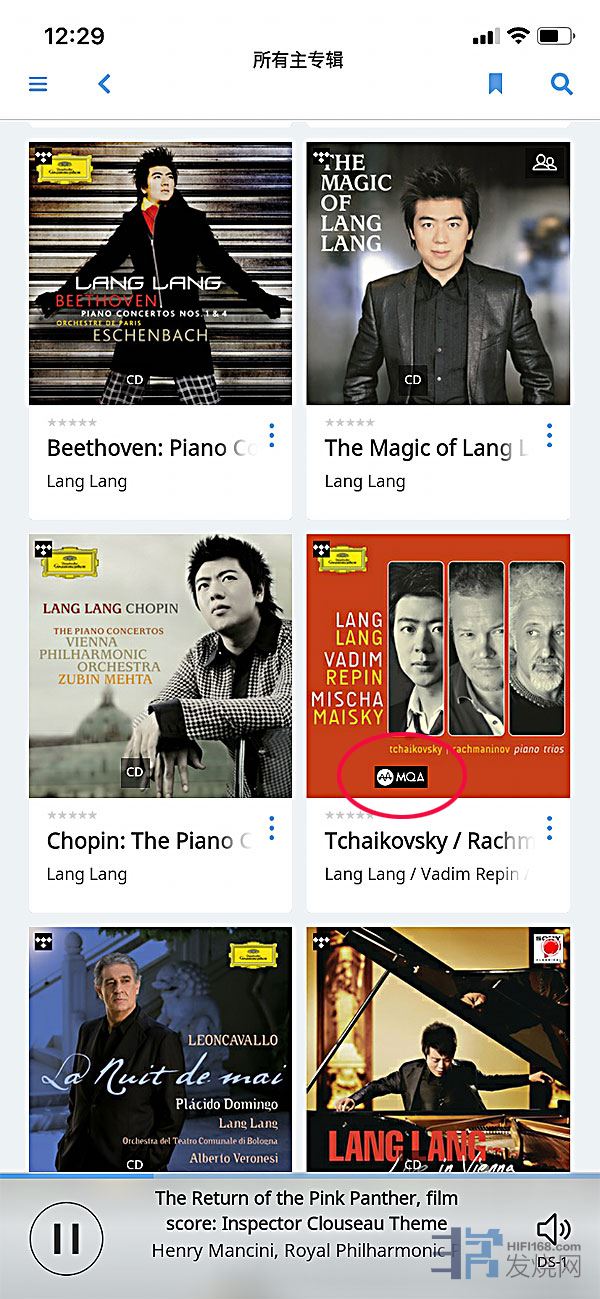
Task: Open the Lang Lang Live in Vienna album
Action: click(x=438, y=1048)
